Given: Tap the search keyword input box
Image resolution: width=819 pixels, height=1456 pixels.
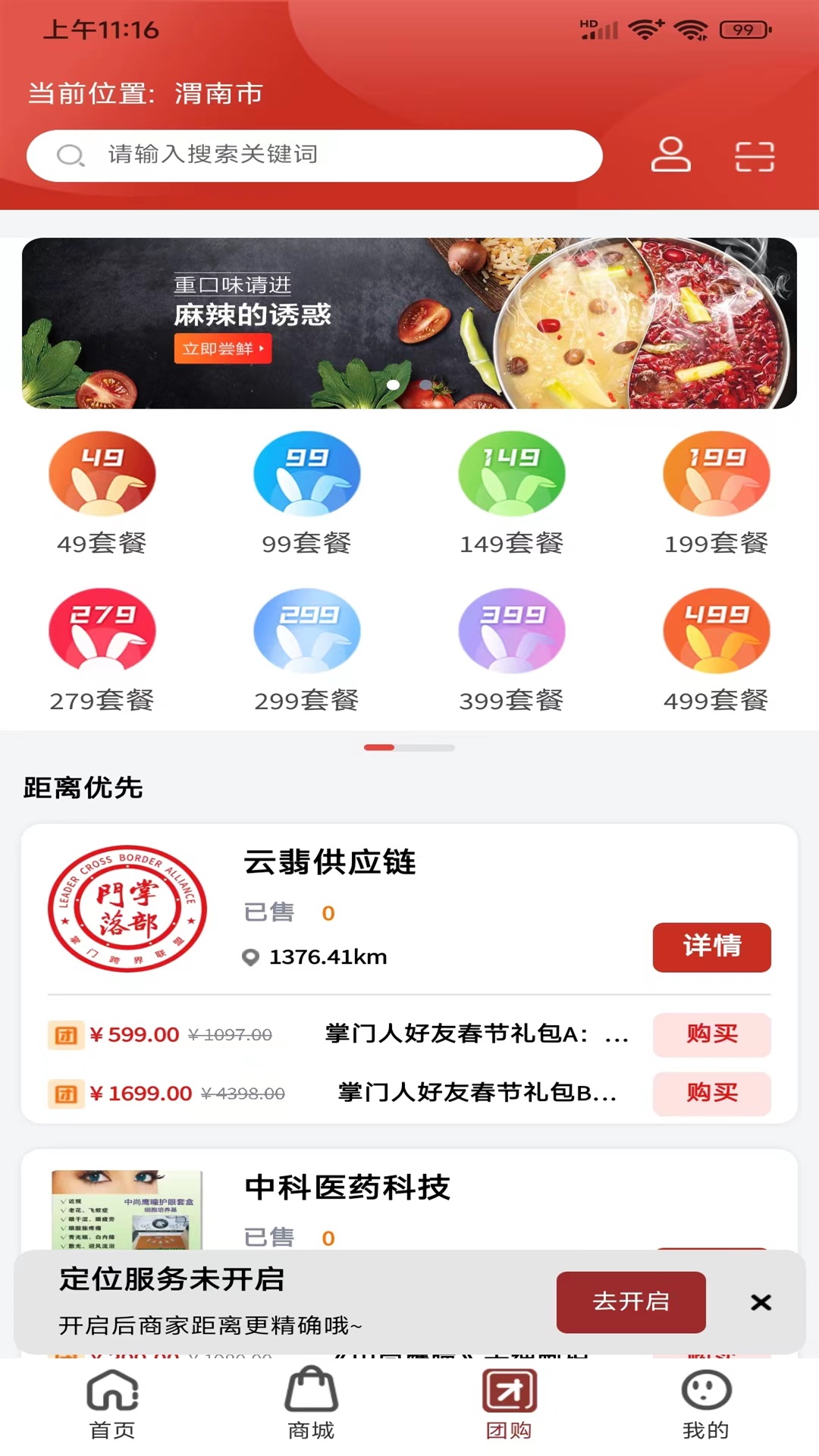Looking at the screenshot, I should point(315,155).
